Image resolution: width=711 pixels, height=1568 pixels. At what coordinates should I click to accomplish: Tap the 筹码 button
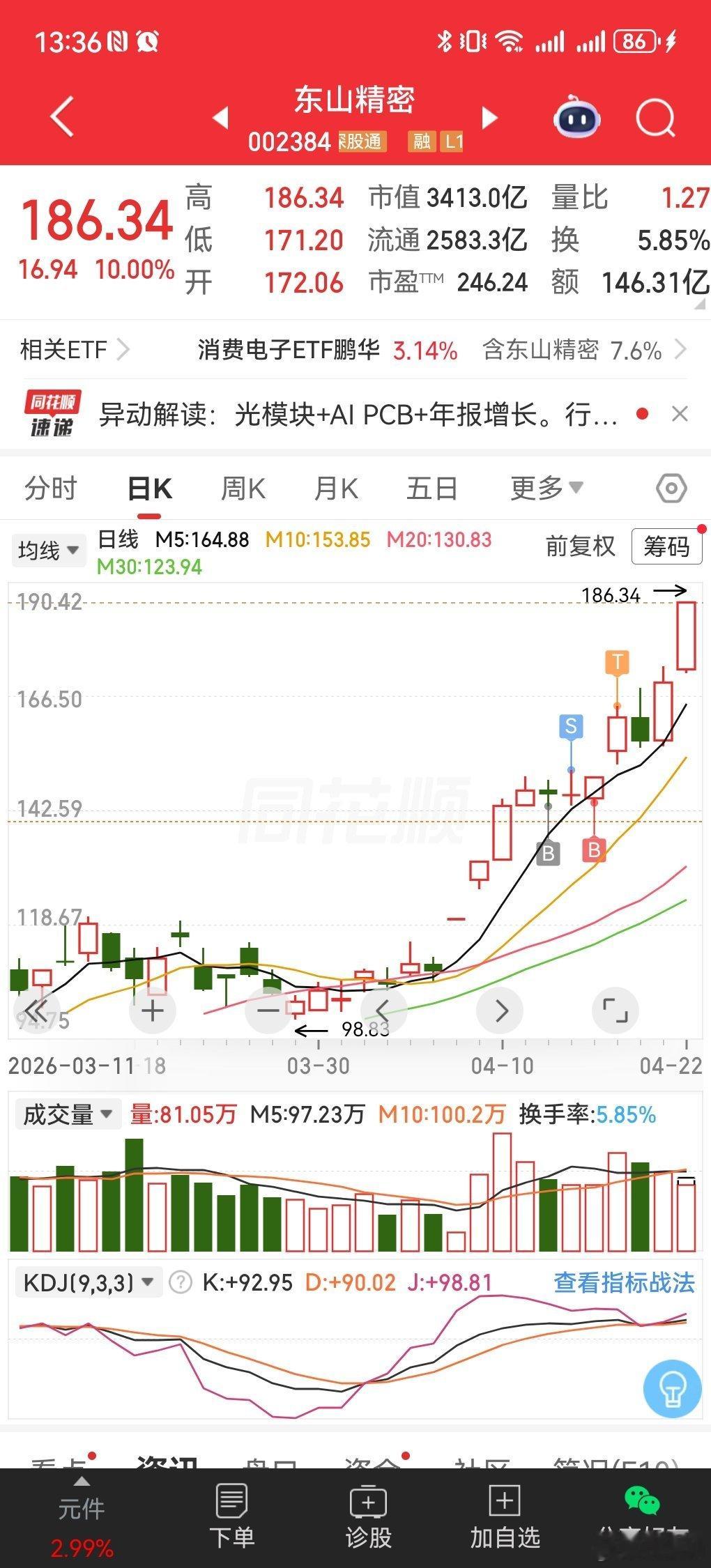click(x=666, y=546)
